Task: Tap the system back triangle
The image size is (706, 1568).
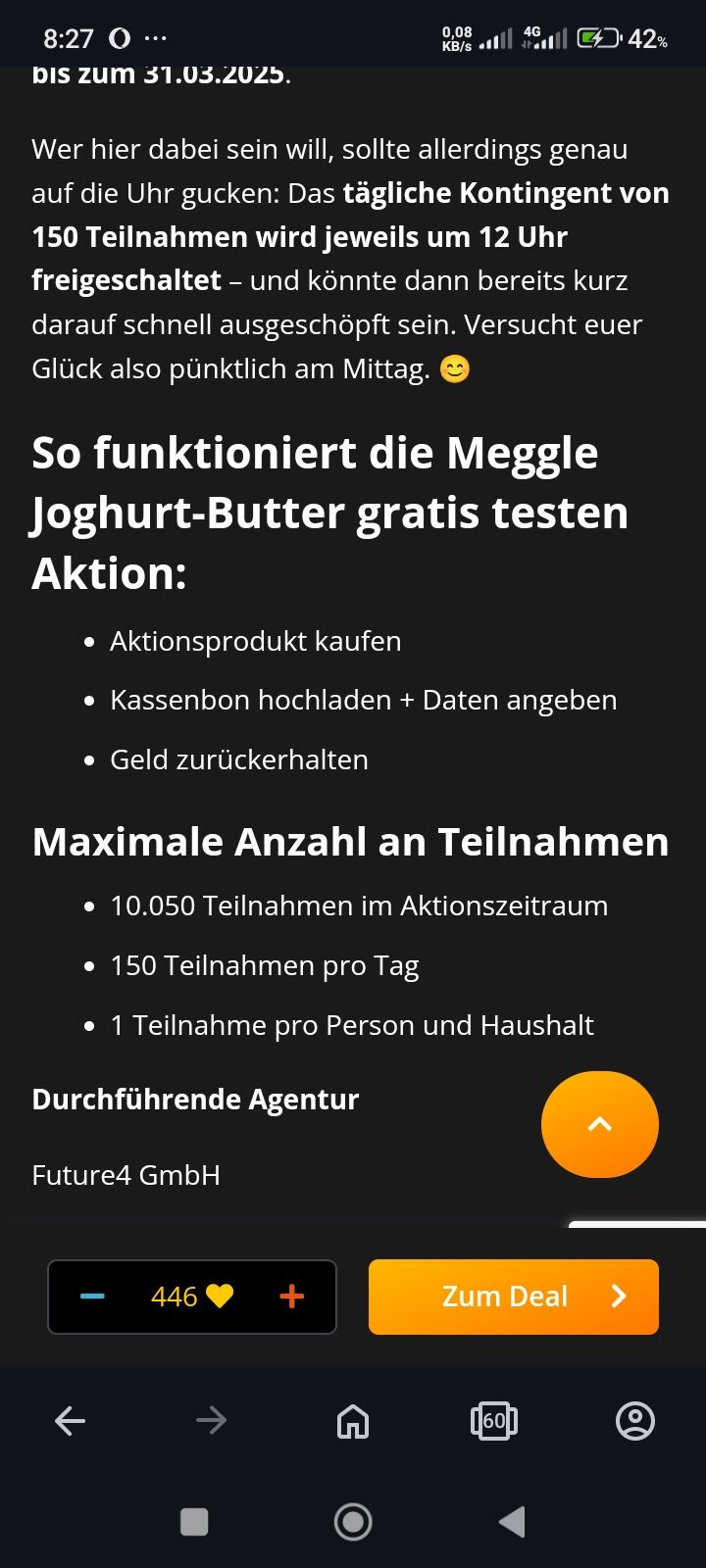Action: click(512, 1522)
